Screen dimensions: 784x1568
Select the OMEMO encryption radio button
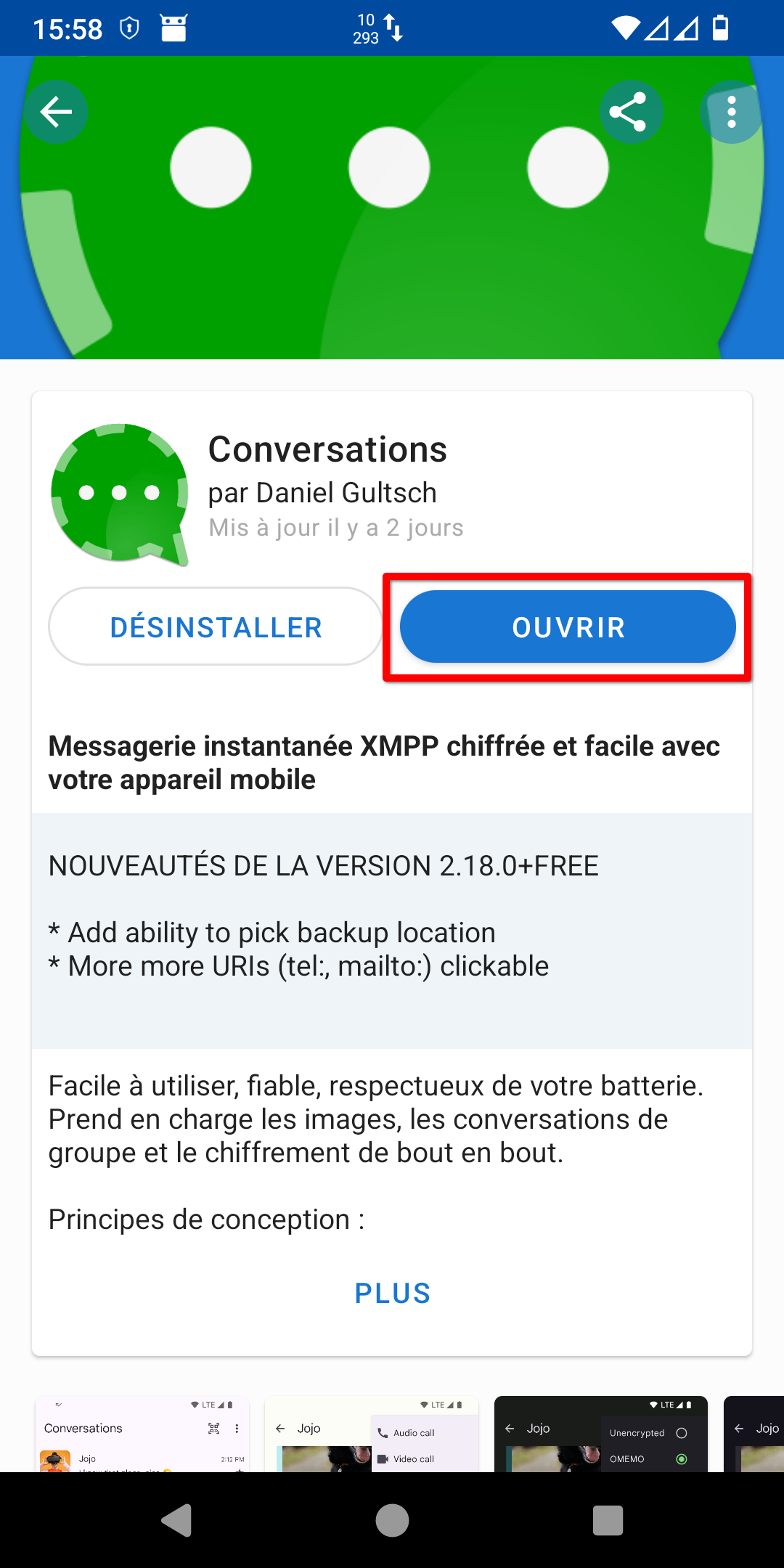[x=681, y=1461]
